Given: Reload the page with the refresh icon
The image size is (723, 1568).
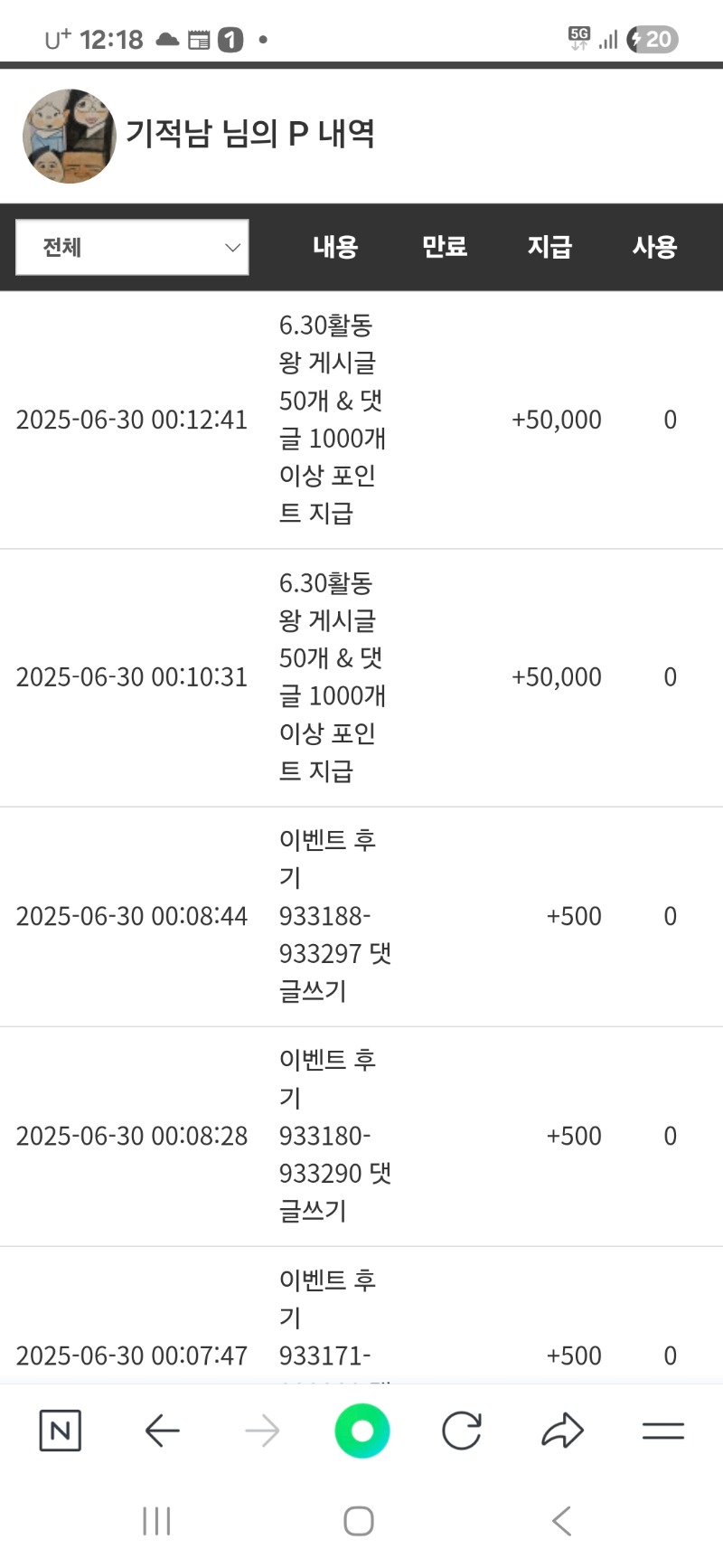Looking at the screenshot, I should pos(462,1431).
